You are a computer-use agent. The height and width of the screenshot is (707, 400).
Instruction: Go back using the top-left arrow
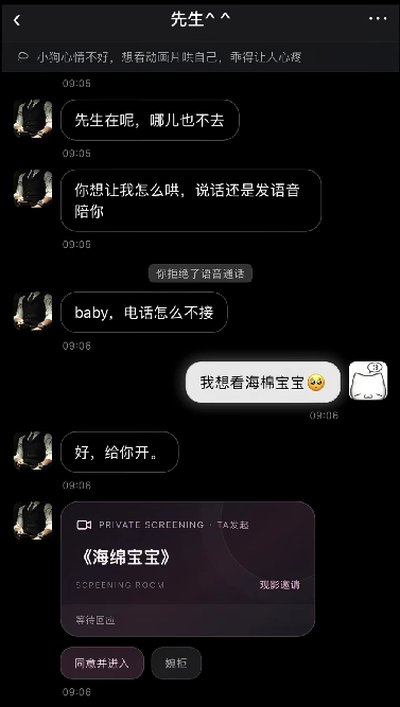pos(17,20)
